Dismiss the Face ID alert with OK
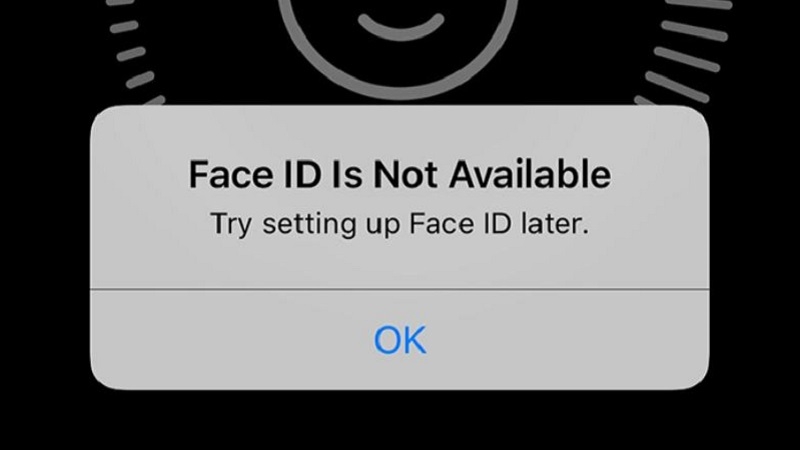The width and height of the screenshot is (800, 450). [x=400, y=340]
